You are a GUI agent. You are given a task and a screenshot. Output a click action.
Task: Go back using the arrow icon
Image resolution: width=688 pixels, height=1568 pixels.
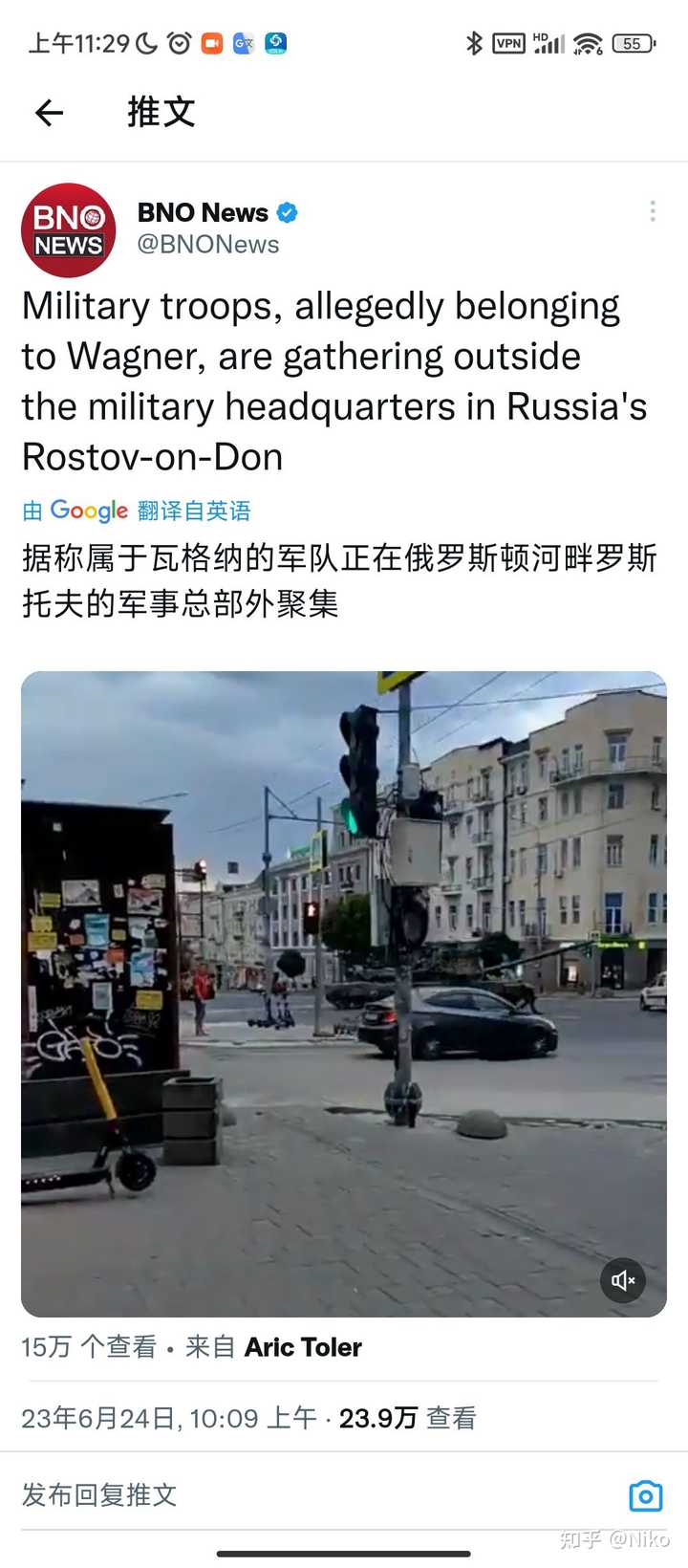49,113
